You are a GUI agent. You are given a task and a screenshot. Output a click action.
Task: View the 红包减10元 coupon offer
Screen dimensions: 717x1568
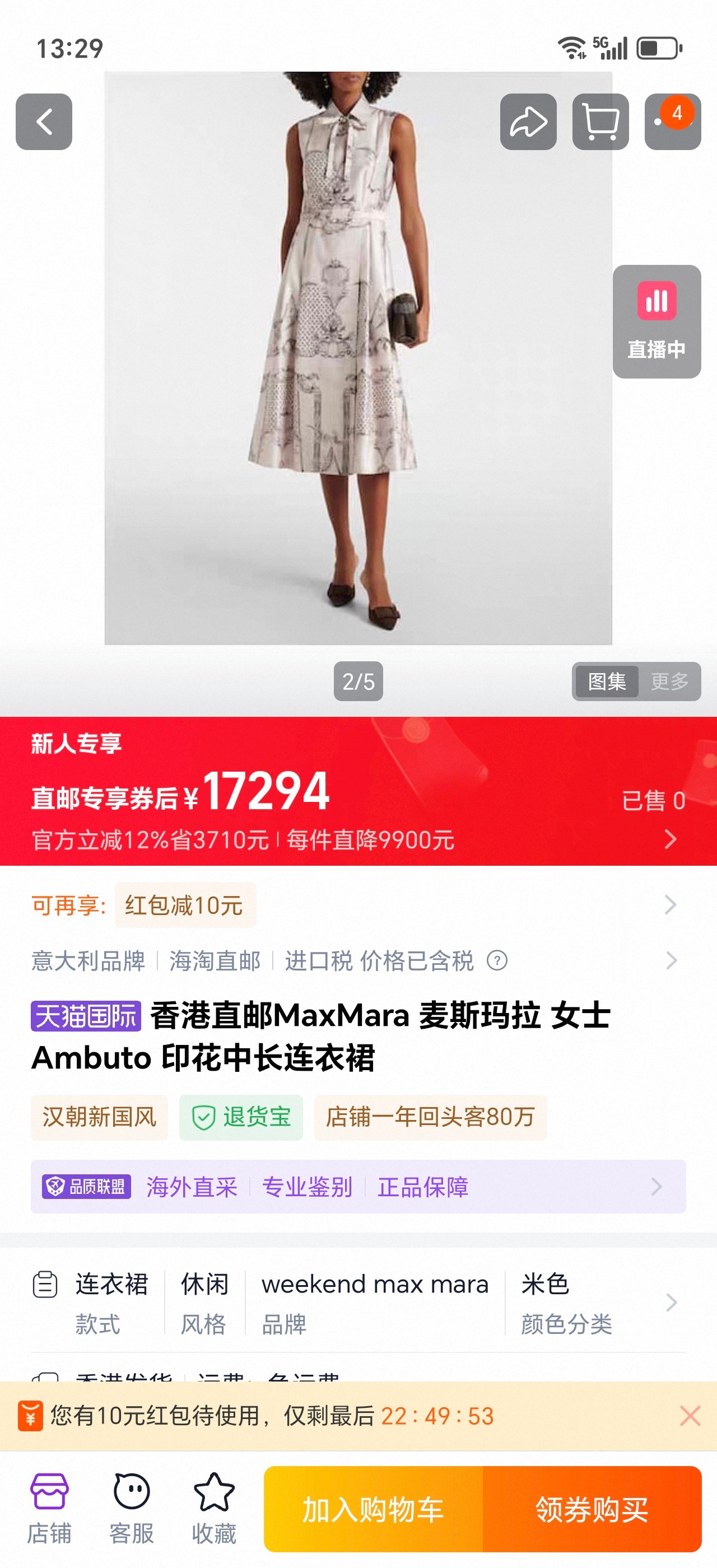click(x=185, y=905)
